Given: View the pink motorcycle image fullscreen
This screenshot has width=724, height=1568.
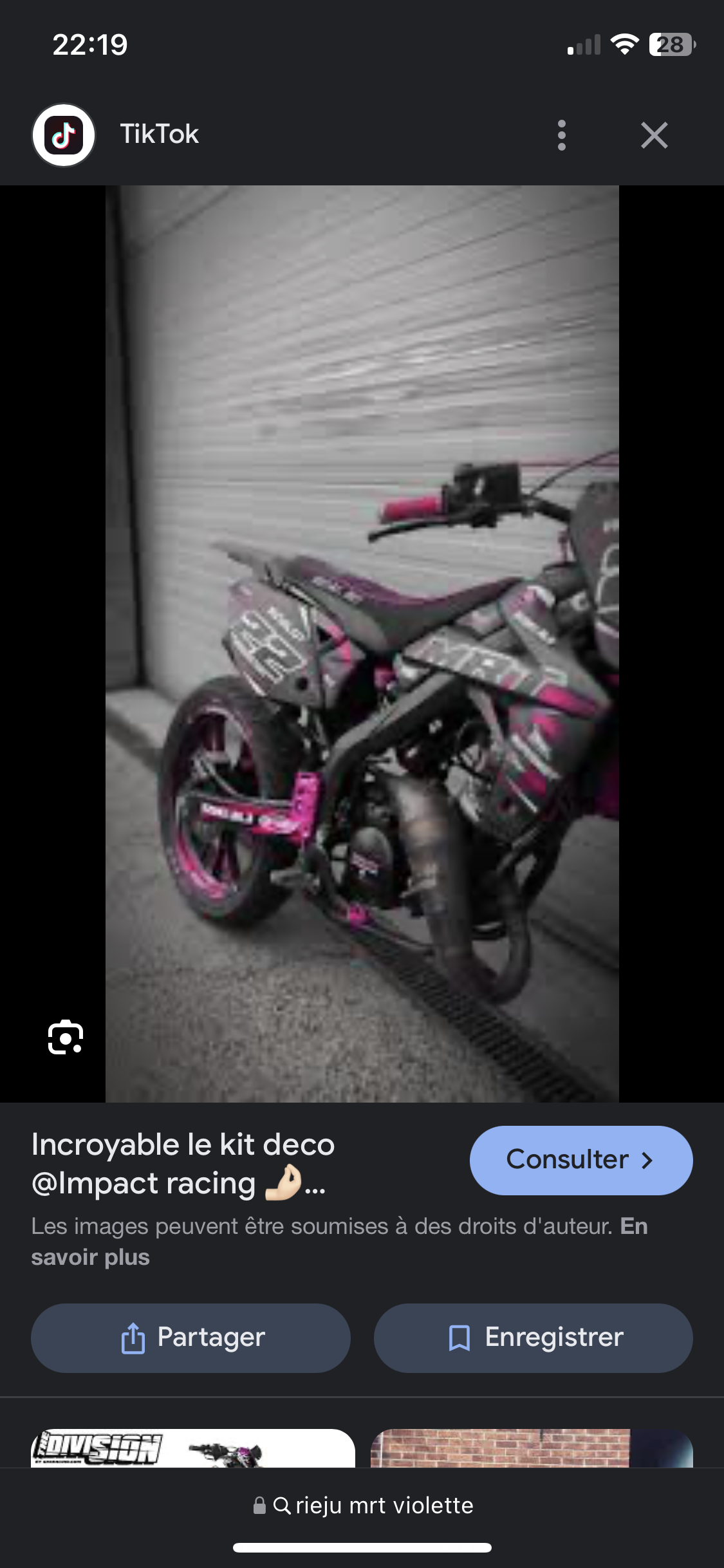Looking at the screenshot, I should pos(362,644).
